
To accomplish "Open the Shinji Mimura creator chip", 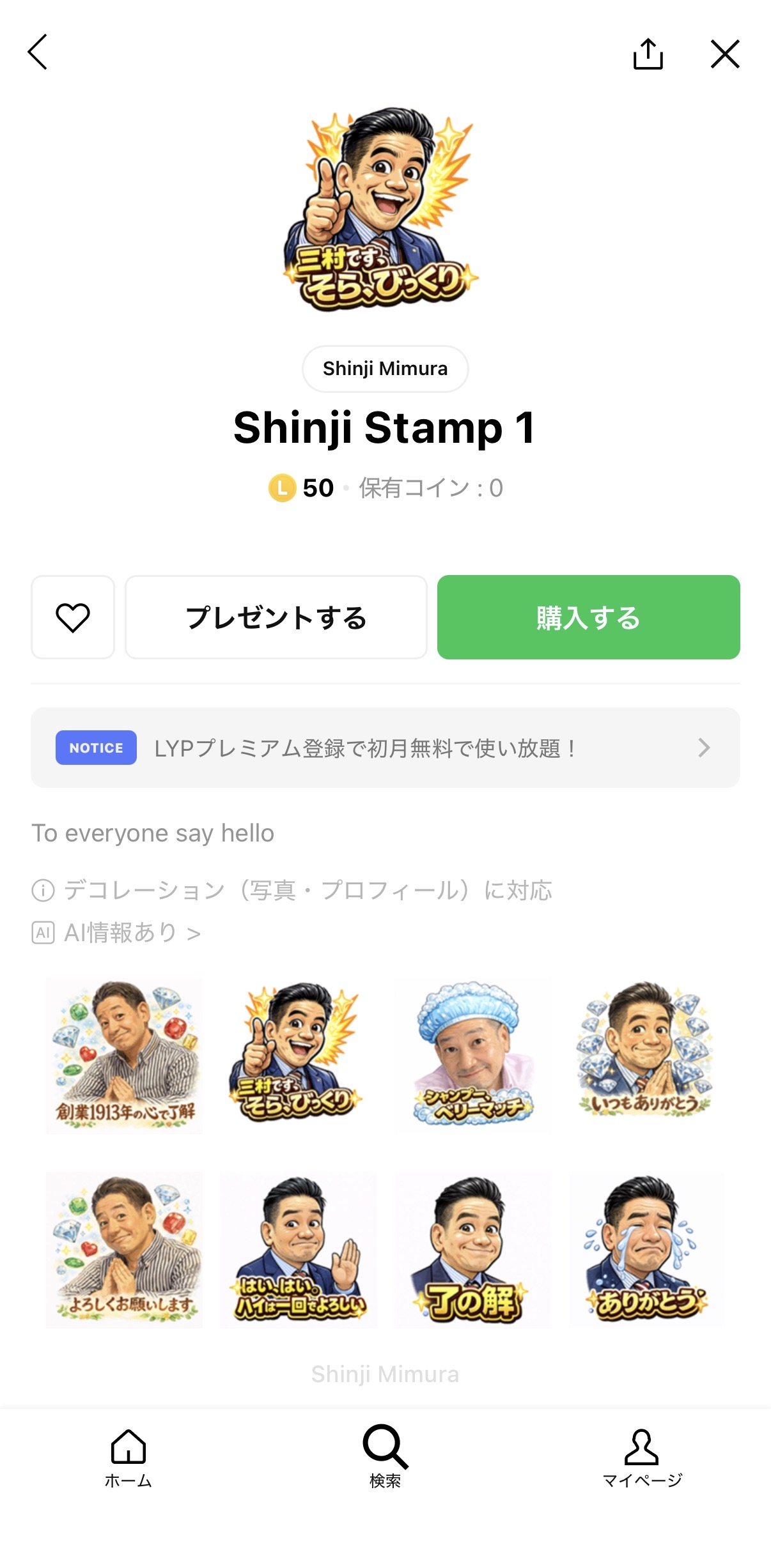I will coord(385,369).
